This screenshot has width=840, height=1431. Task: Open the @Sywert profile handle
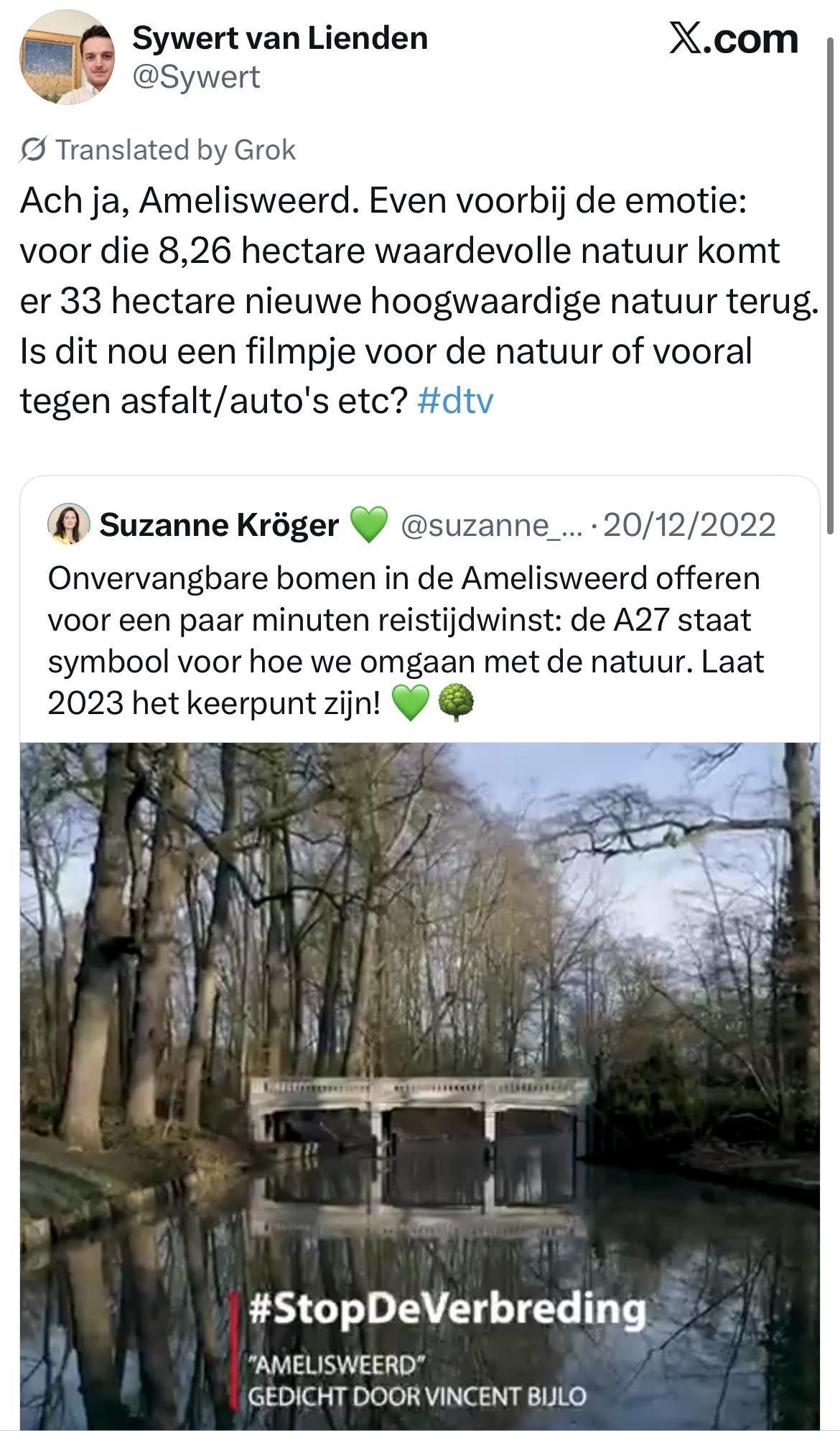pyautogui.click(x=196, y=77)
